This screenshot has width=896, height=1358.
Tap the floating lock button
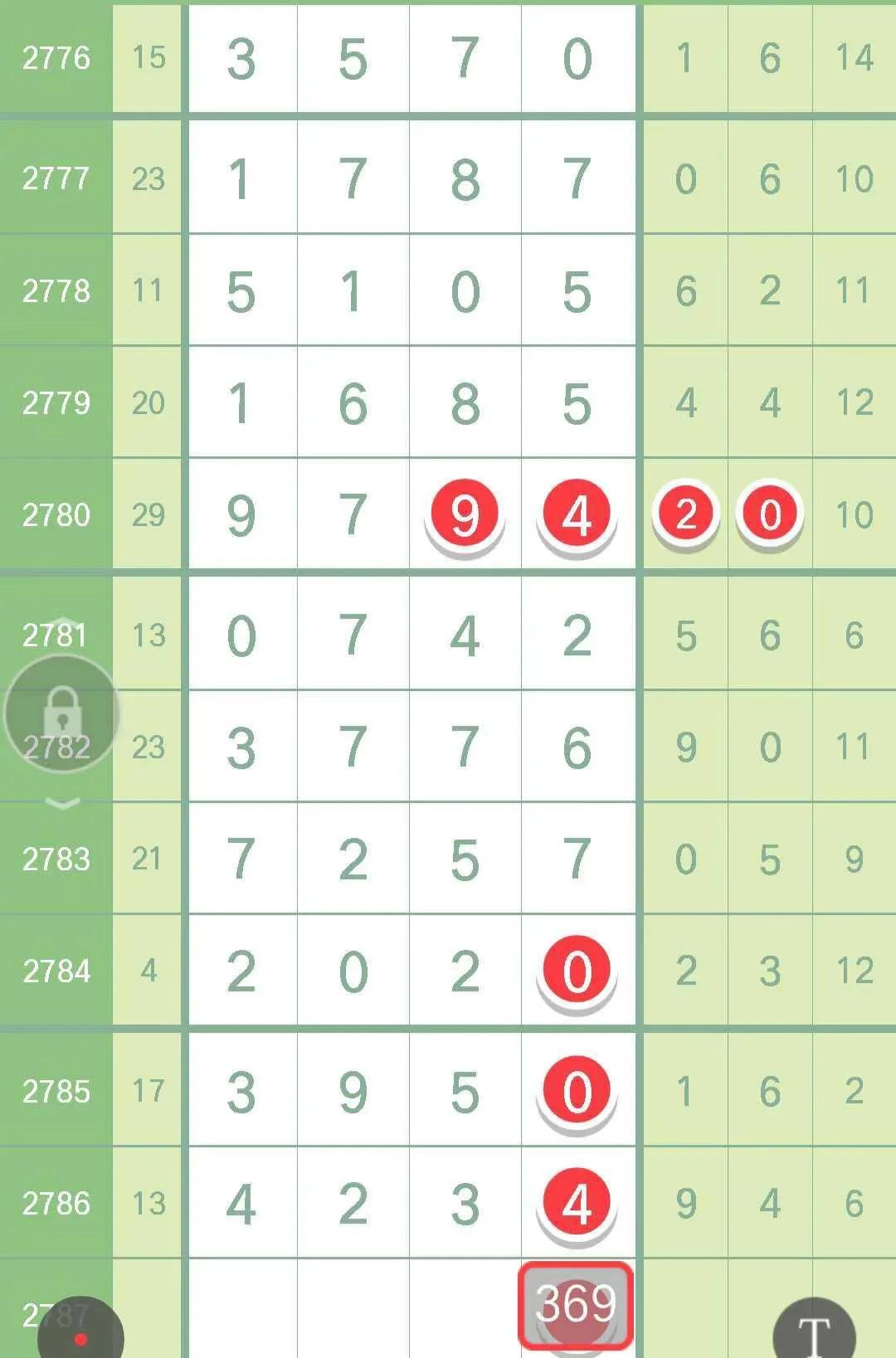pyautogui.click(x=62, y=713)
